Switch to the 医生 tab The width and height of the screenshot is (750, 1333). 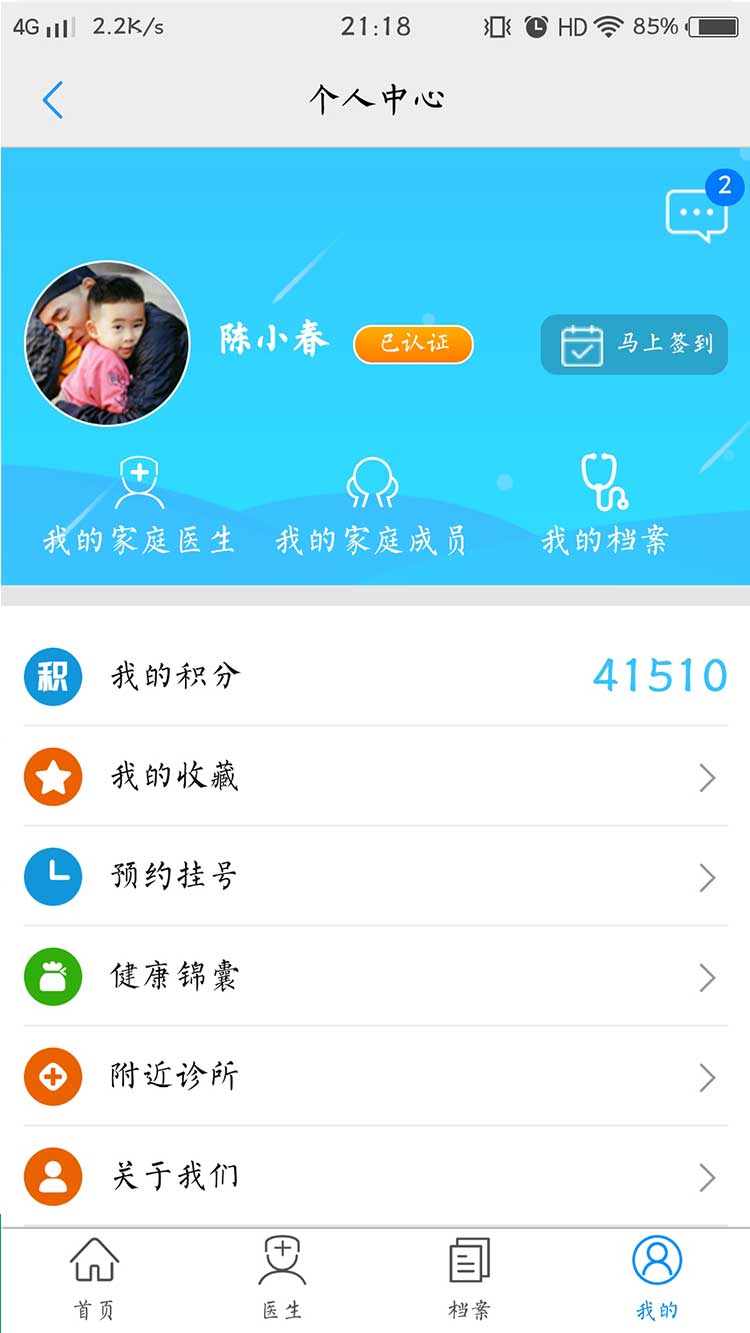(x=282, y=1279)
